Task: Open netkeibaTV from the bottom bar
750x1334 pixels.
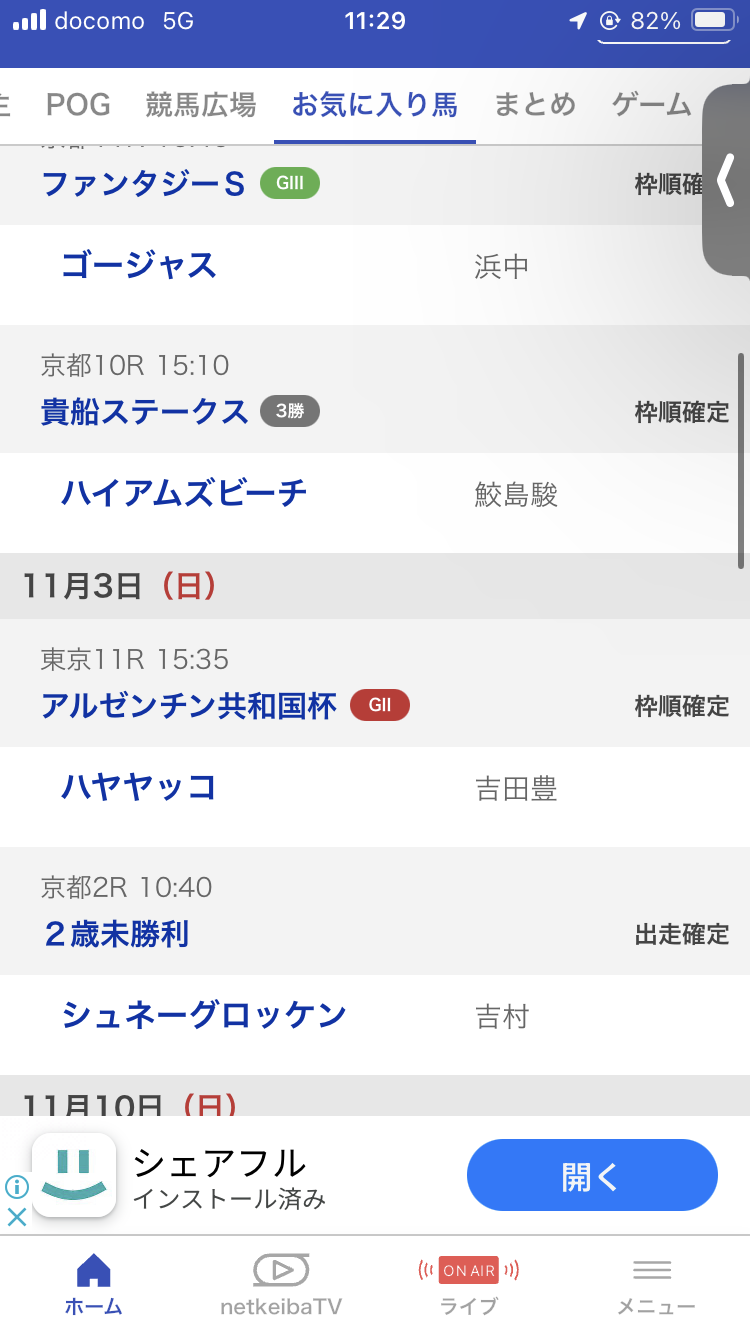Action: coord(281,1284)
